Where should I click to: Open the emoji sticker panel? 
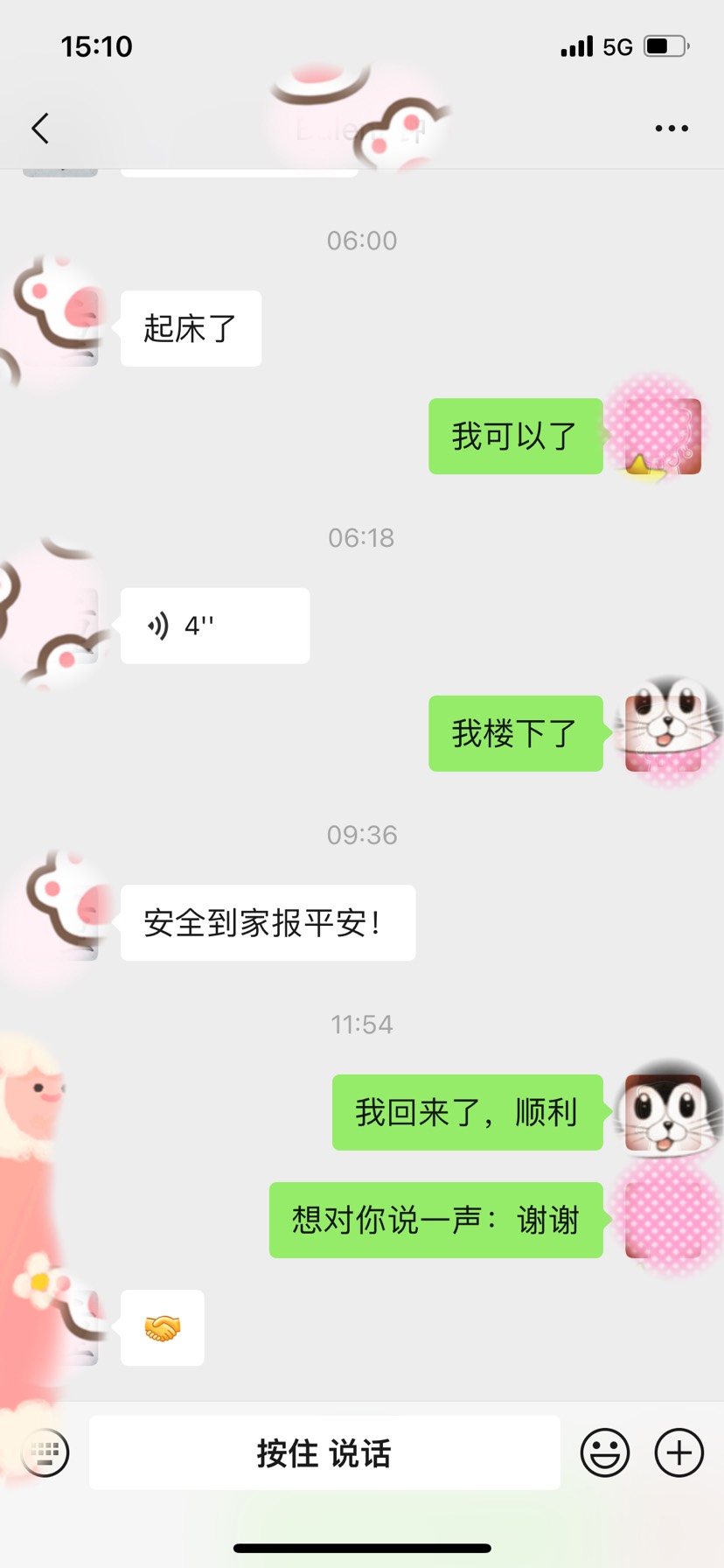tap(605, 1453)
